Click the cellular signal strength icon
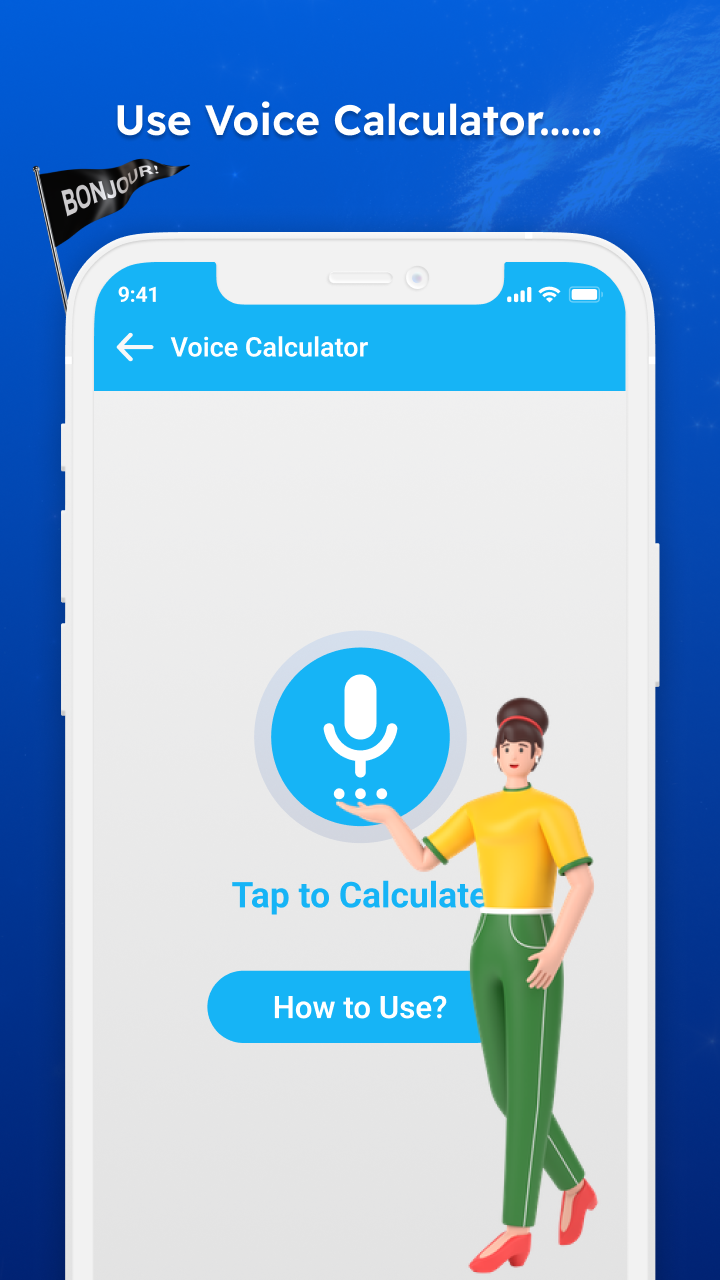This screenshot has width=720, height=1280. pyautogui.click(x=518, y=294)
